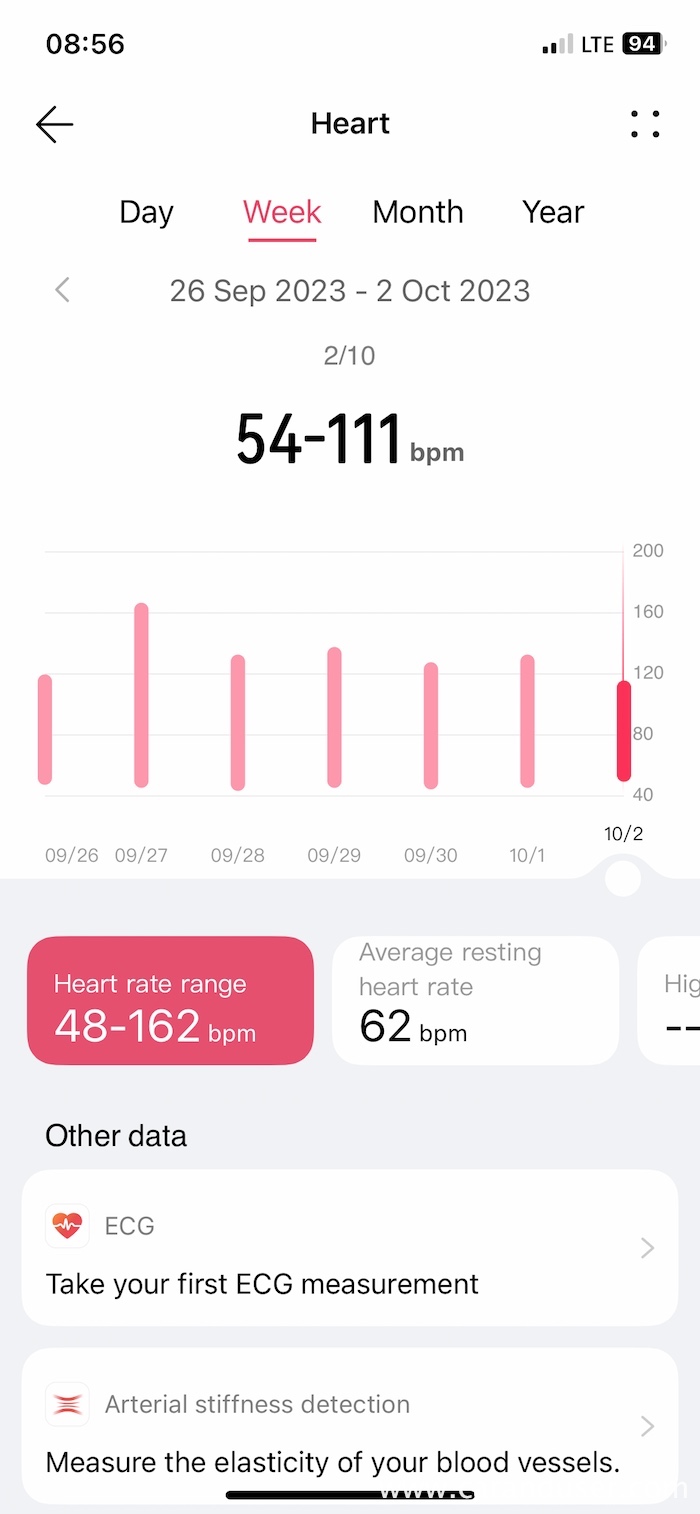Tap the Heart rate range card
The image size is (700, 1514).
pyautogui.click(x=170, y=1000)
